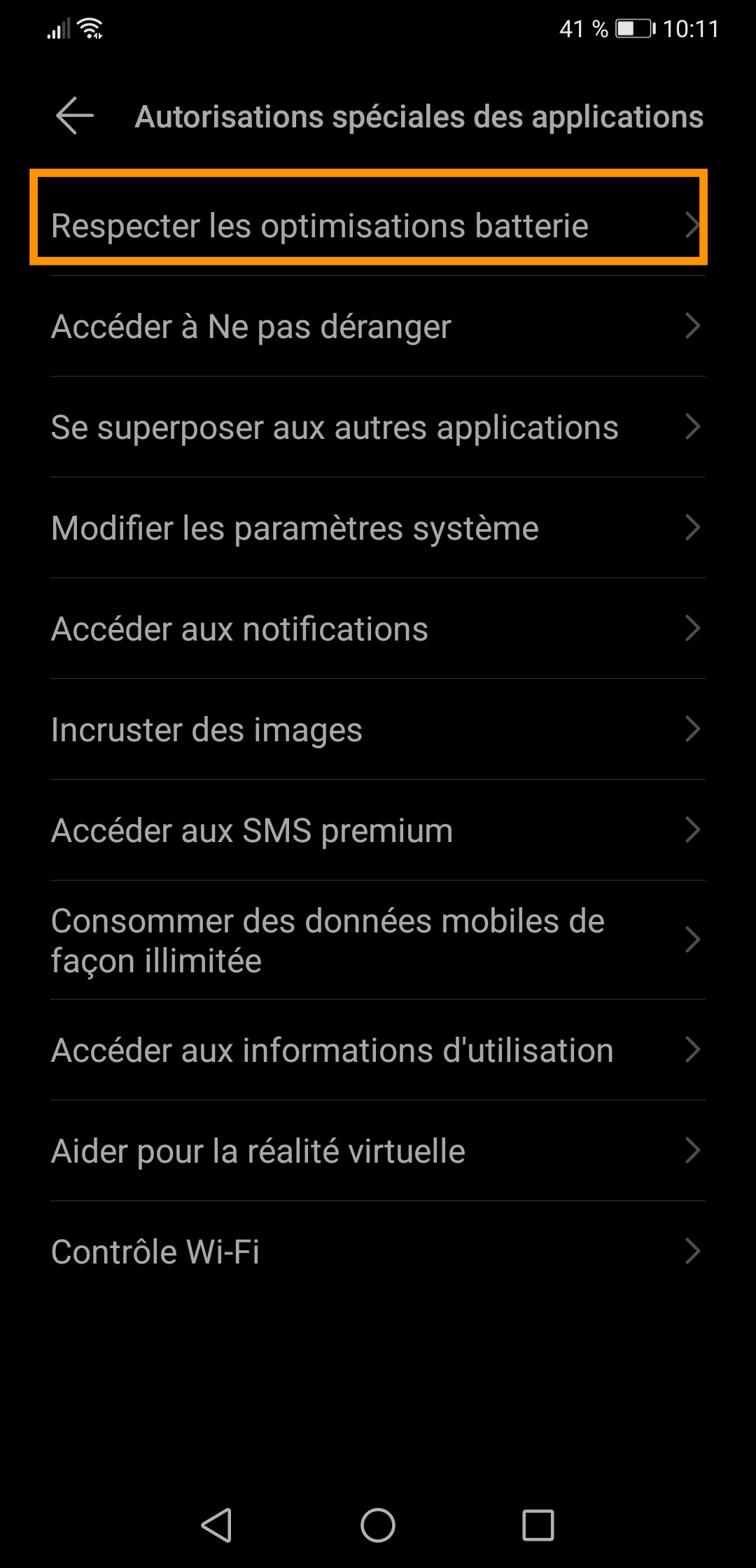Open Accéder aux informations d'utilisation
756x1568 pixels.
(x=377, y=1050)
